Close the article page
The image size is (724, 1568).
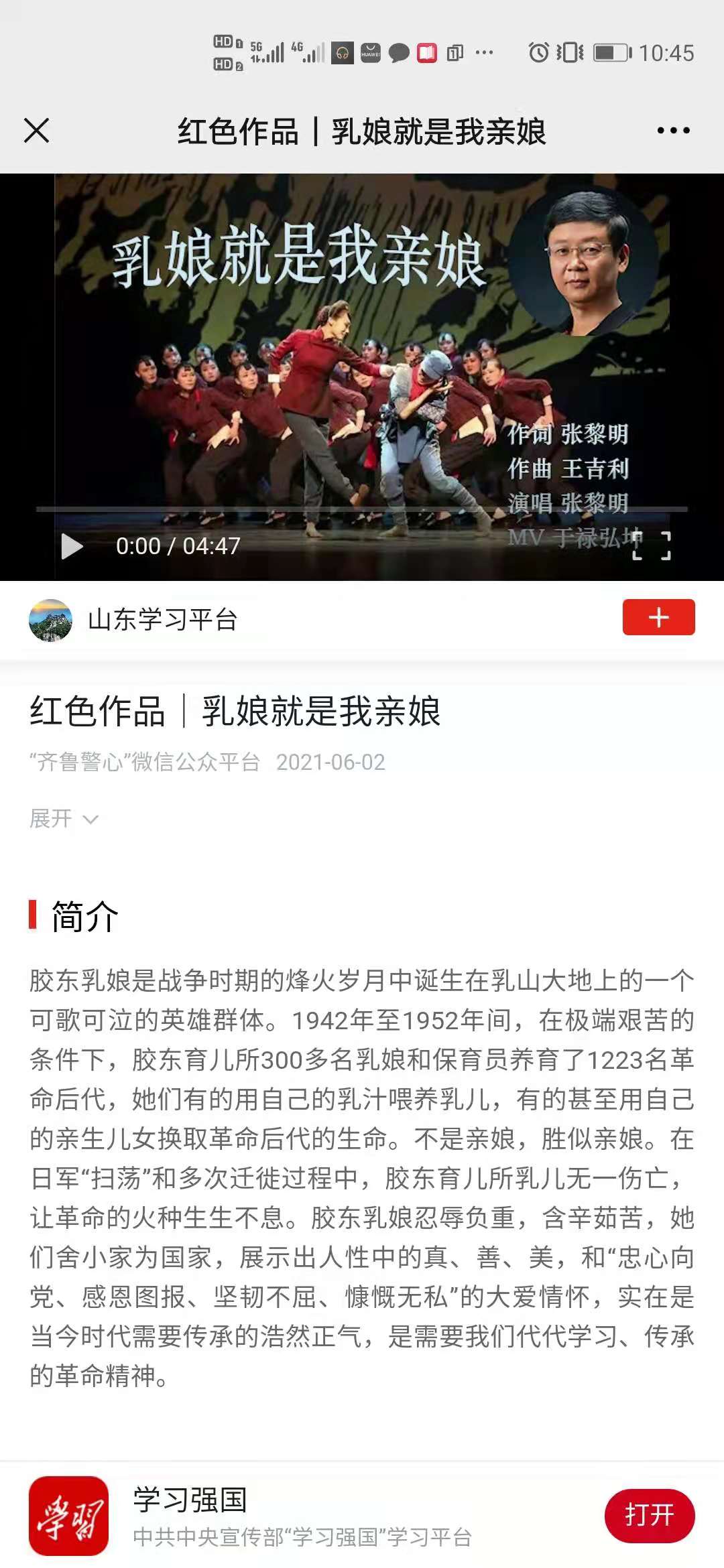(x=37, y=131)
